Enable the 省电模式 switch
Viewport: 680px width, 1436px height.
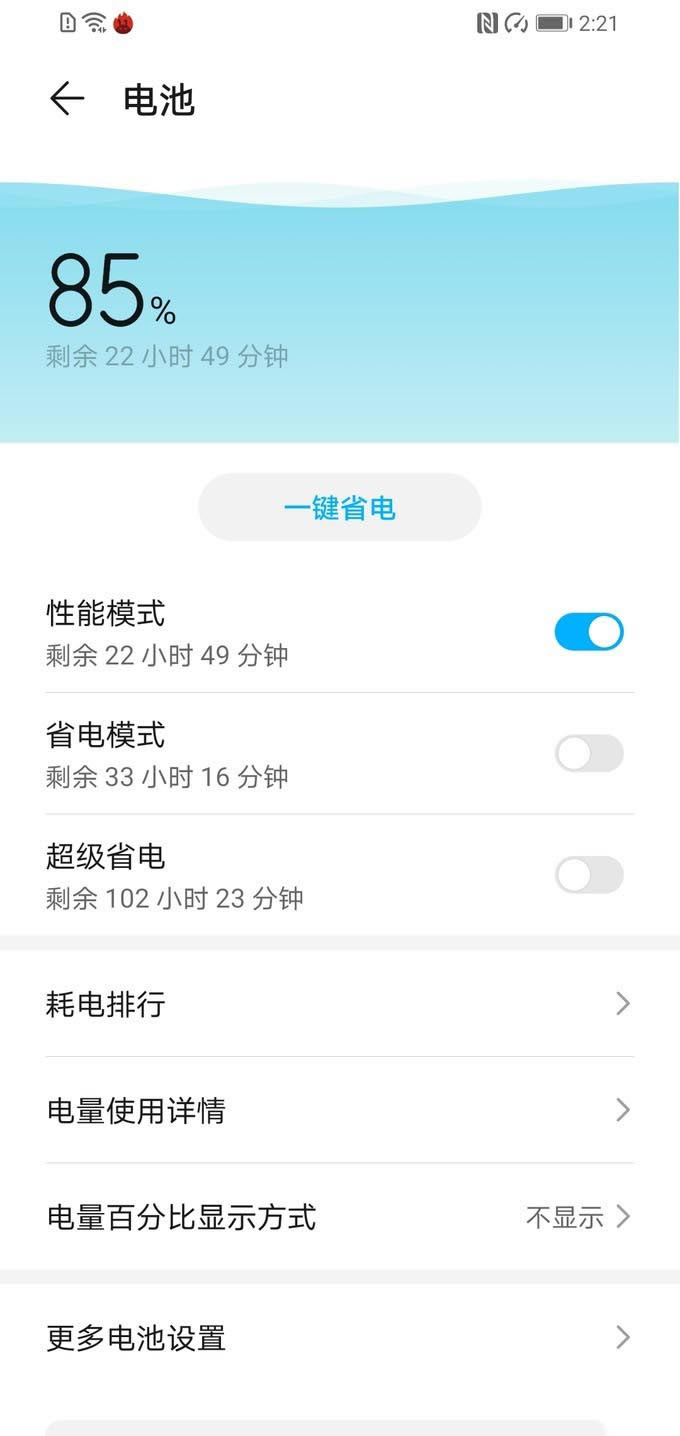pos(589,754)
